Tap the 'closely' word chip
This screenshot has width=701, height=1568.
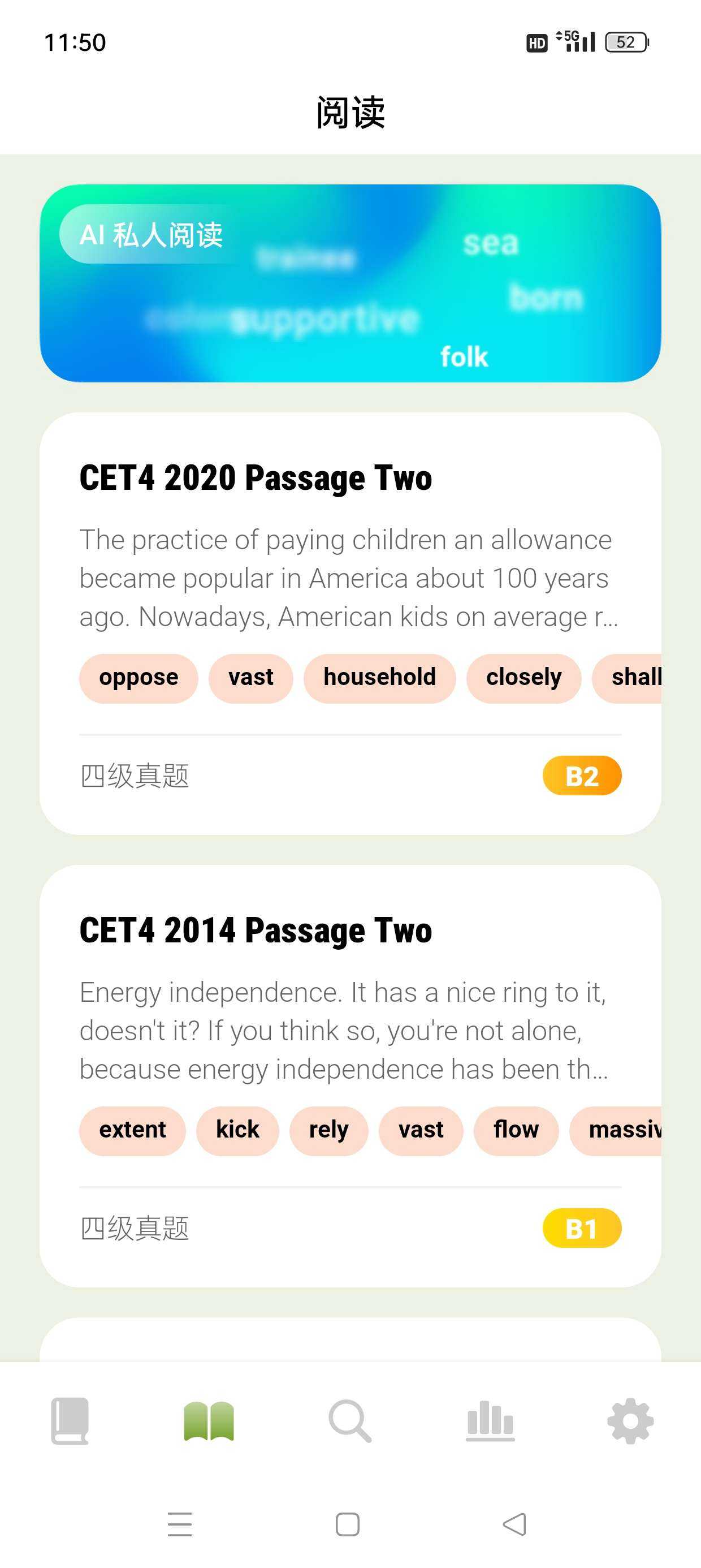pos(523,678)
